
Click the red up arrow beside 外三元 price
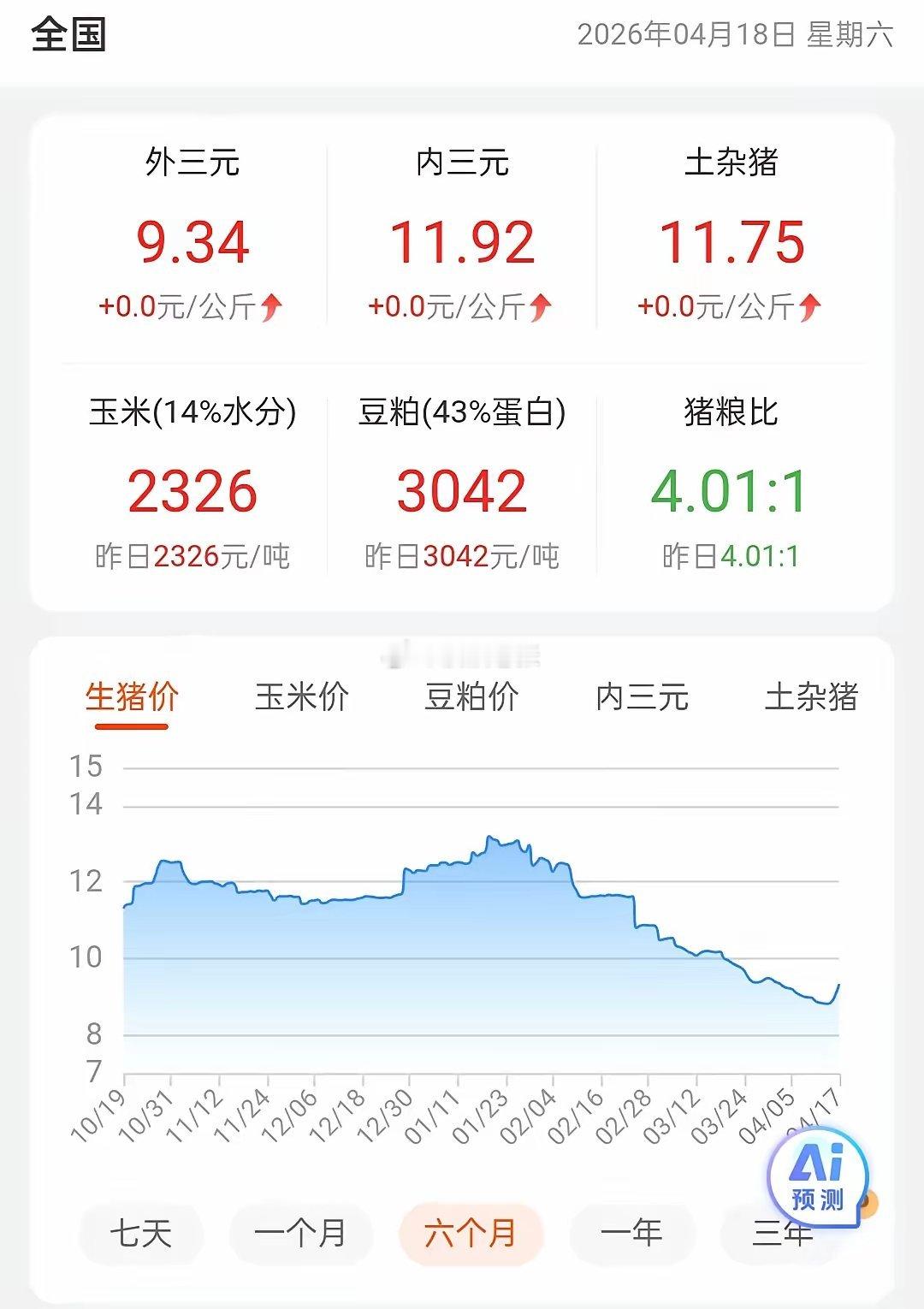[x=271, y=304]
